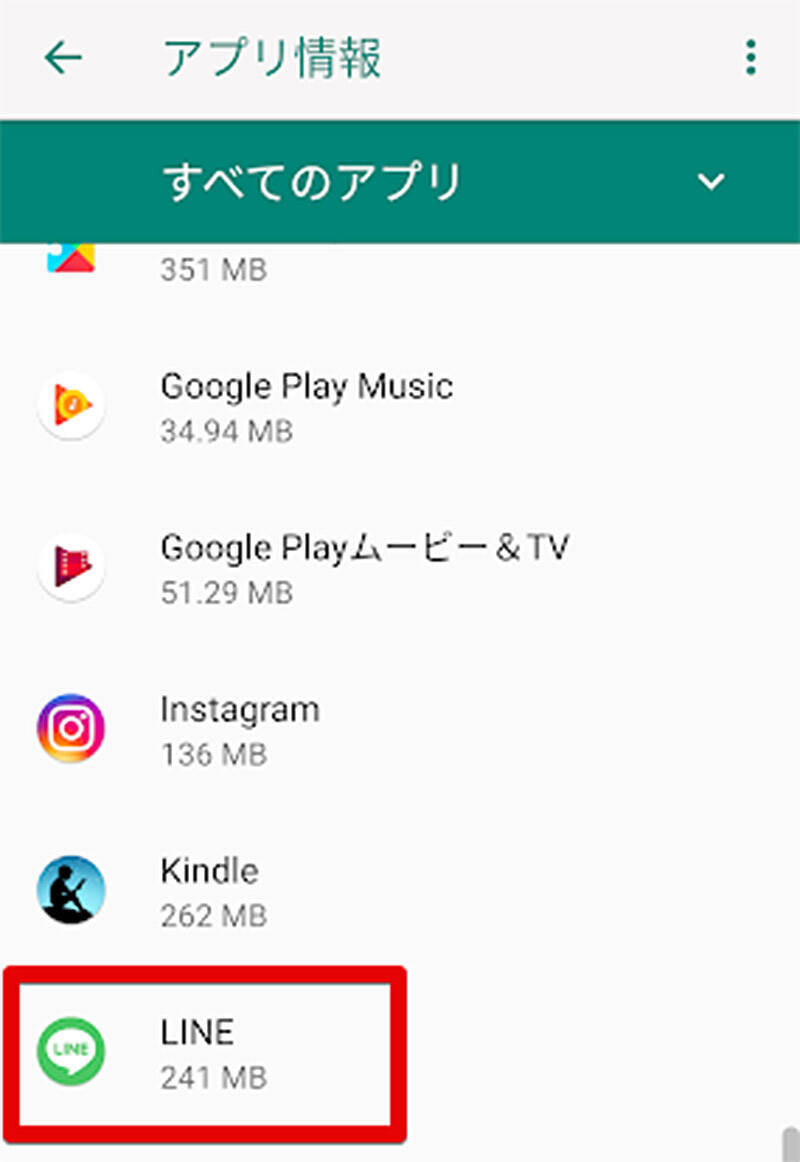Open the overflow menu
The height and width of the screenshot is (1162, 800).
(x=750, y=59)
